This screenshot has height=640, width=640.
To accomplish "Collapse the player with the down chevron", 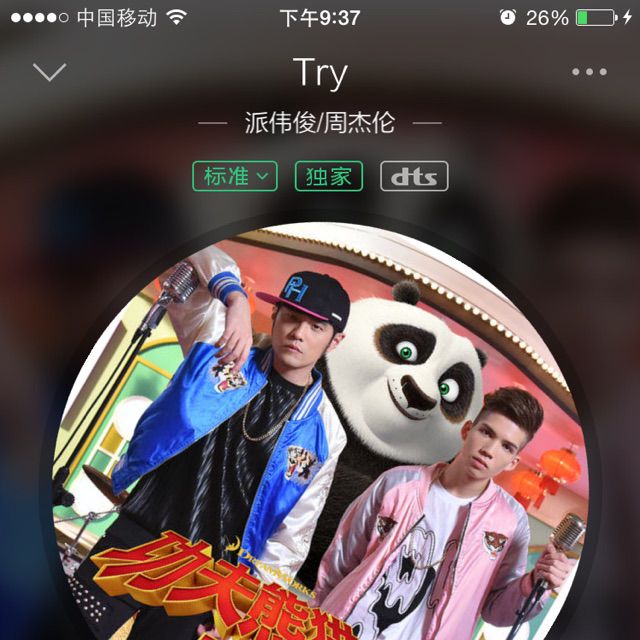I will (x=49, y=72).
